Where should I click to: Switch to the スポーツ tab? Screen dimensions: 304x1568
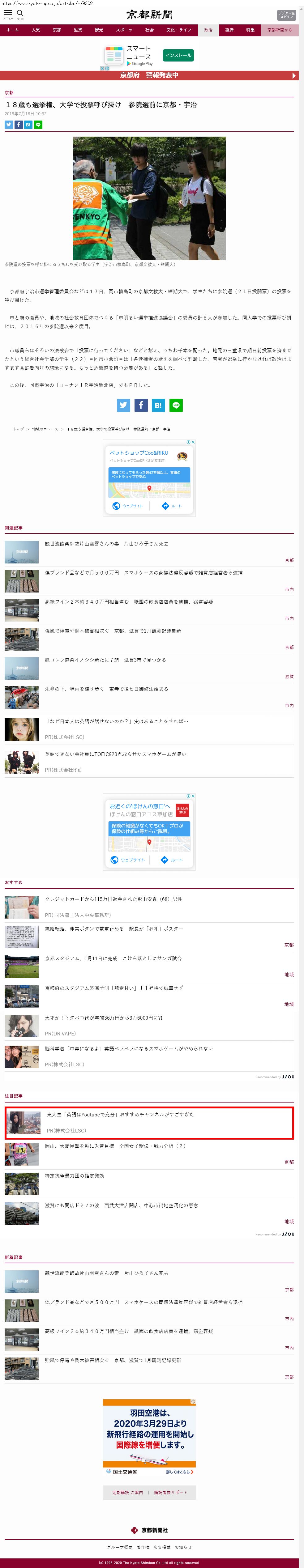[124, 30]
